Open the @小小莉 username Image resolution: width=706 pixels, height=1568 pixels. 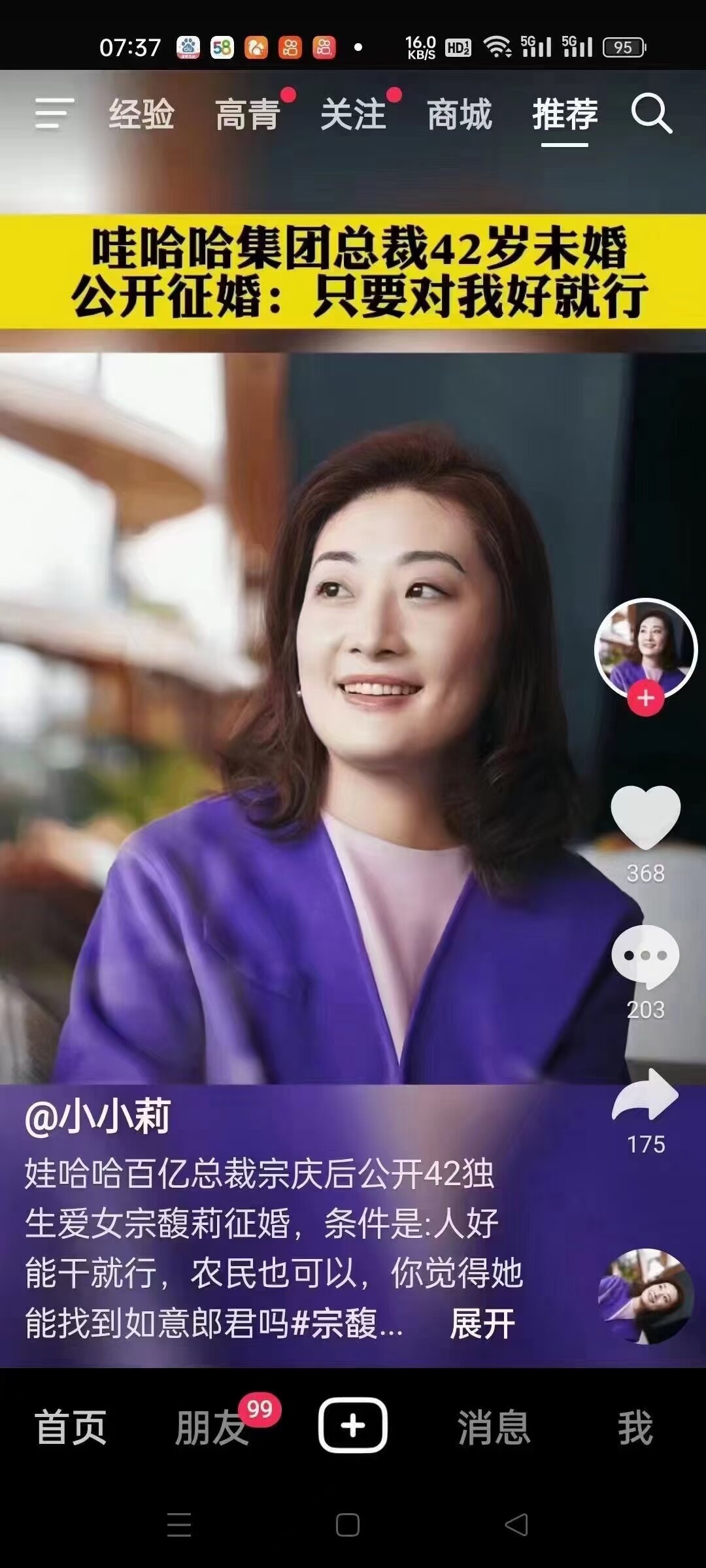(x=98, y=1116)
